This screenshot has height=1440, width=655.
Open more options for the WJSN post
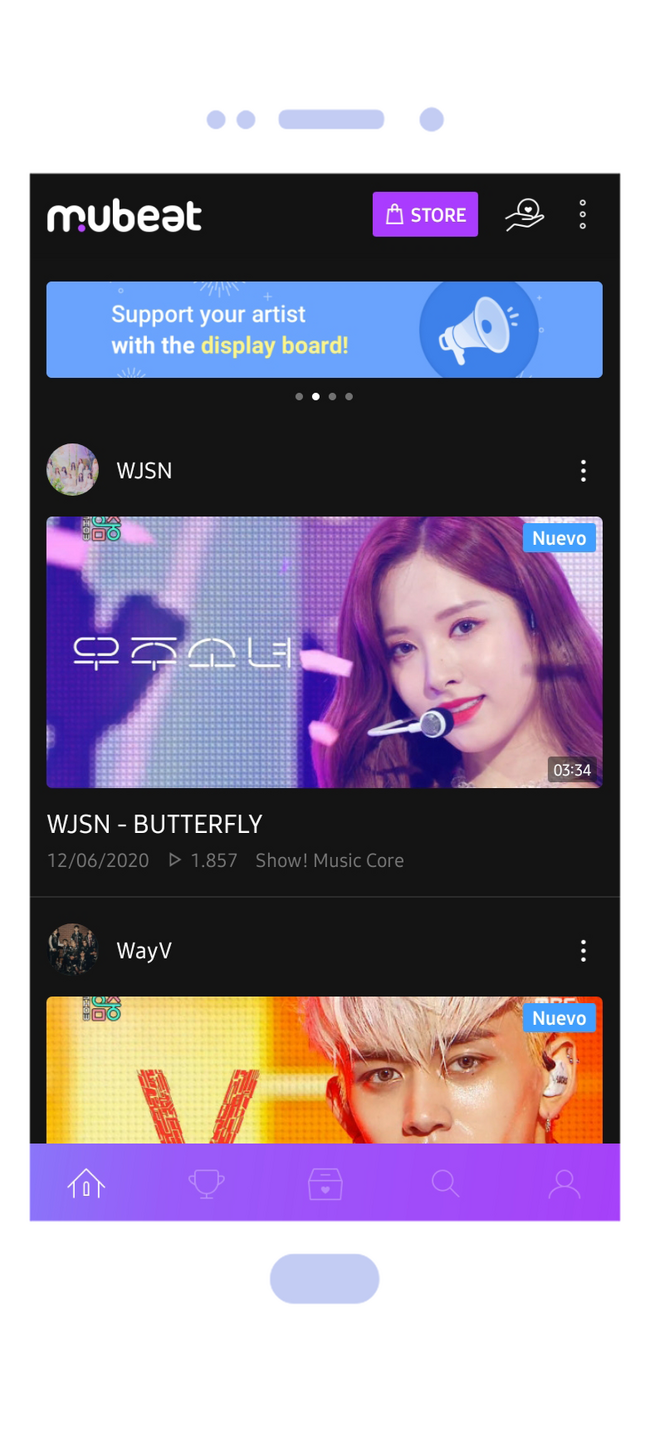point(583,471)
